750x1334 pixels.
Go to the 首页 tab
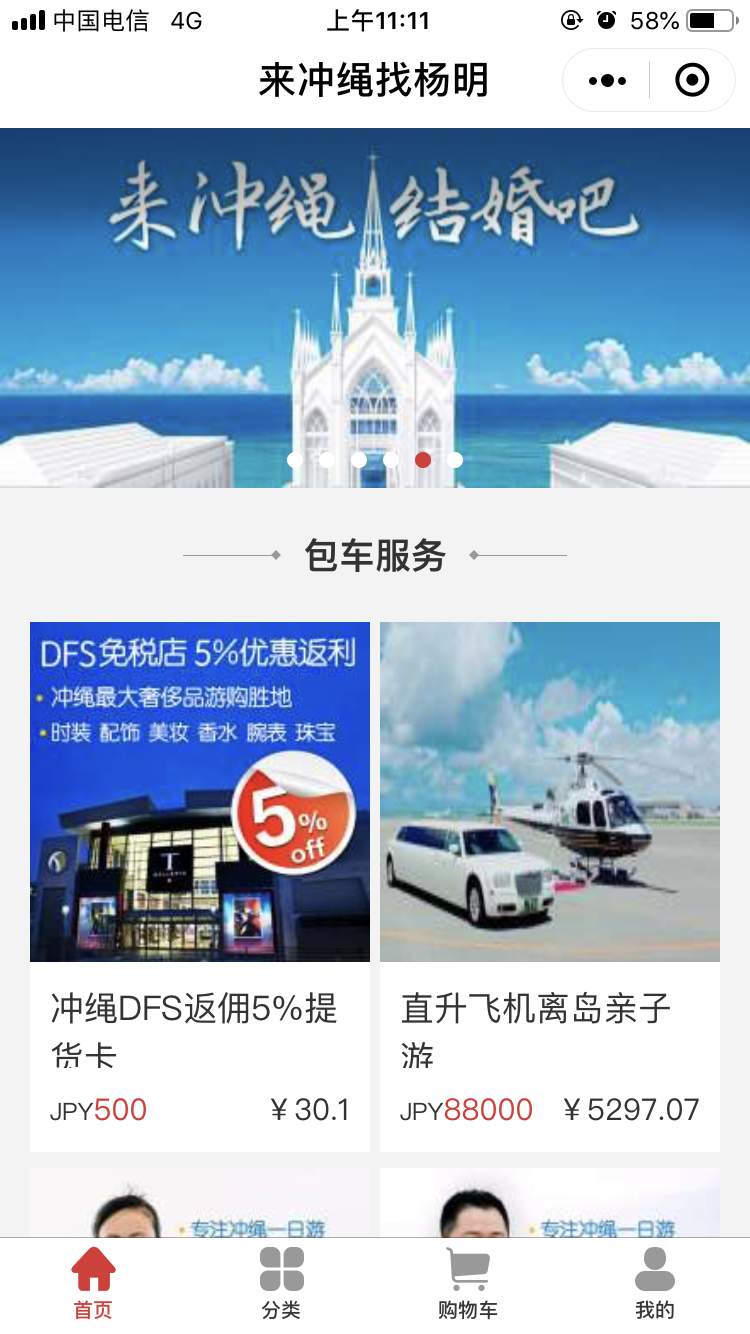click(x=93, y=1282)
